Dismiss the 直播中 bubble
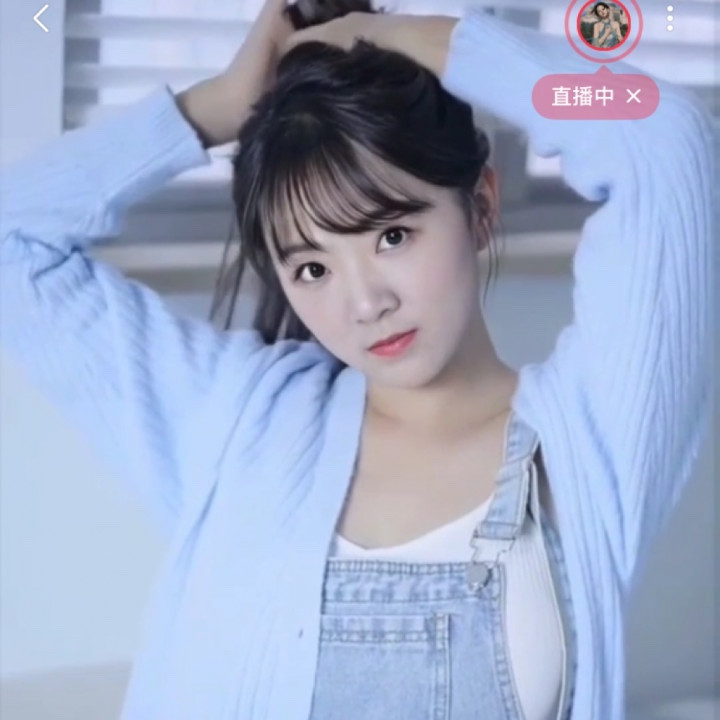The image size is (720, 720). (633, 97)
